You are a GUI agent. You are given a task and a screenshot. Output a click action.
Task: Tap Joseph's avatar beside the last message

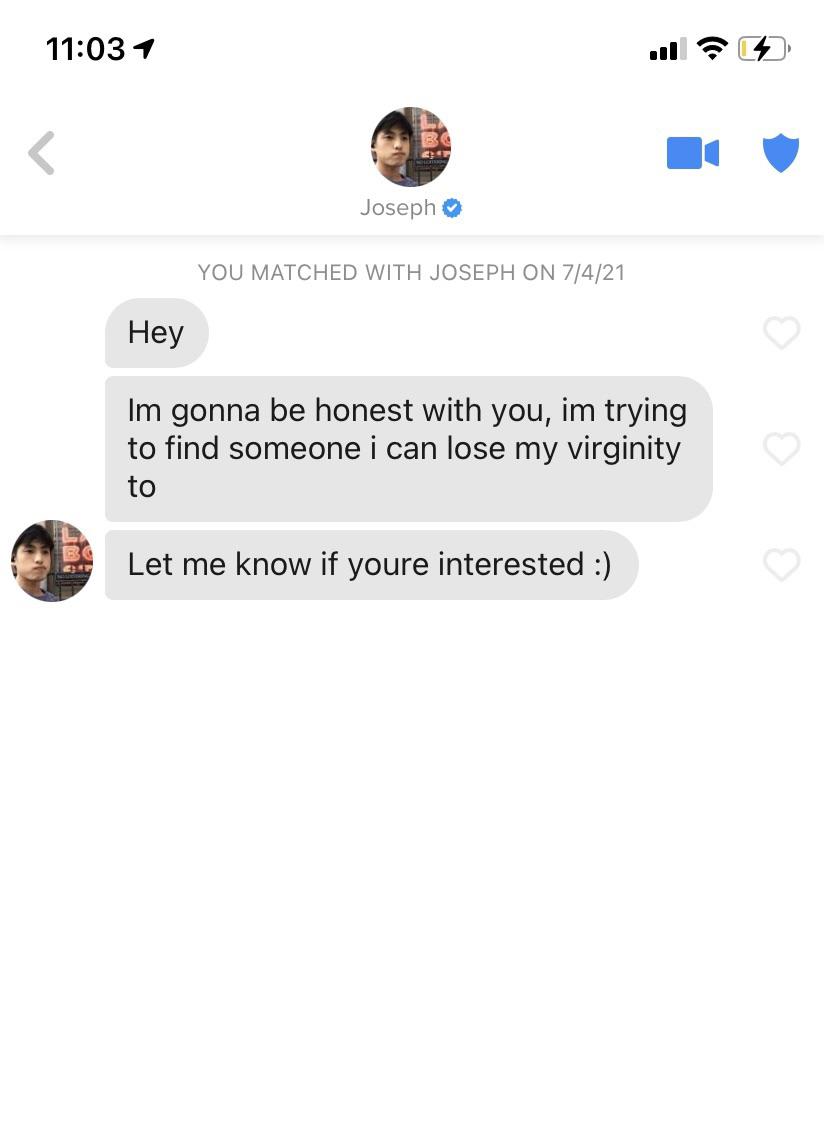[52, 561]
